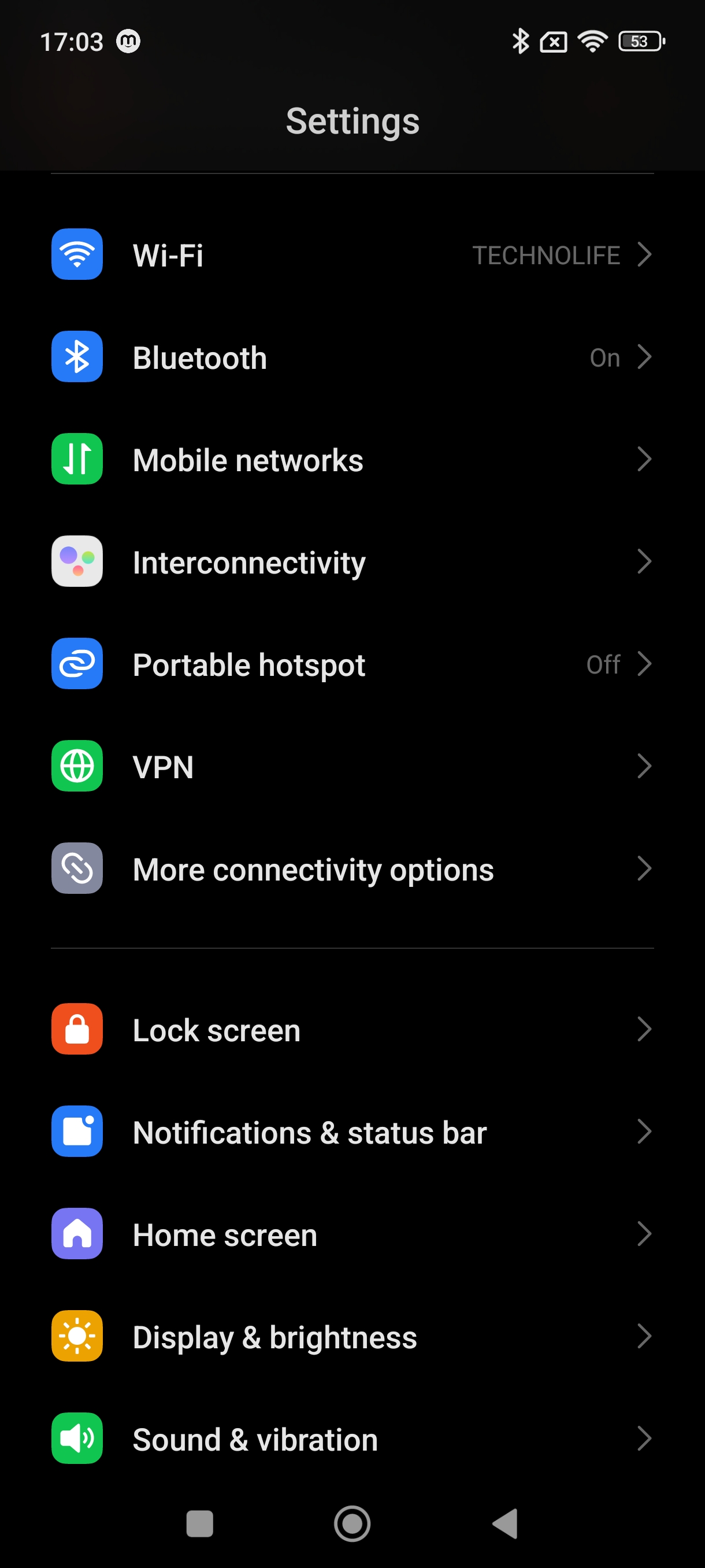Tap the system back button
705x1568 pixels.
(x=505, y=1523)
